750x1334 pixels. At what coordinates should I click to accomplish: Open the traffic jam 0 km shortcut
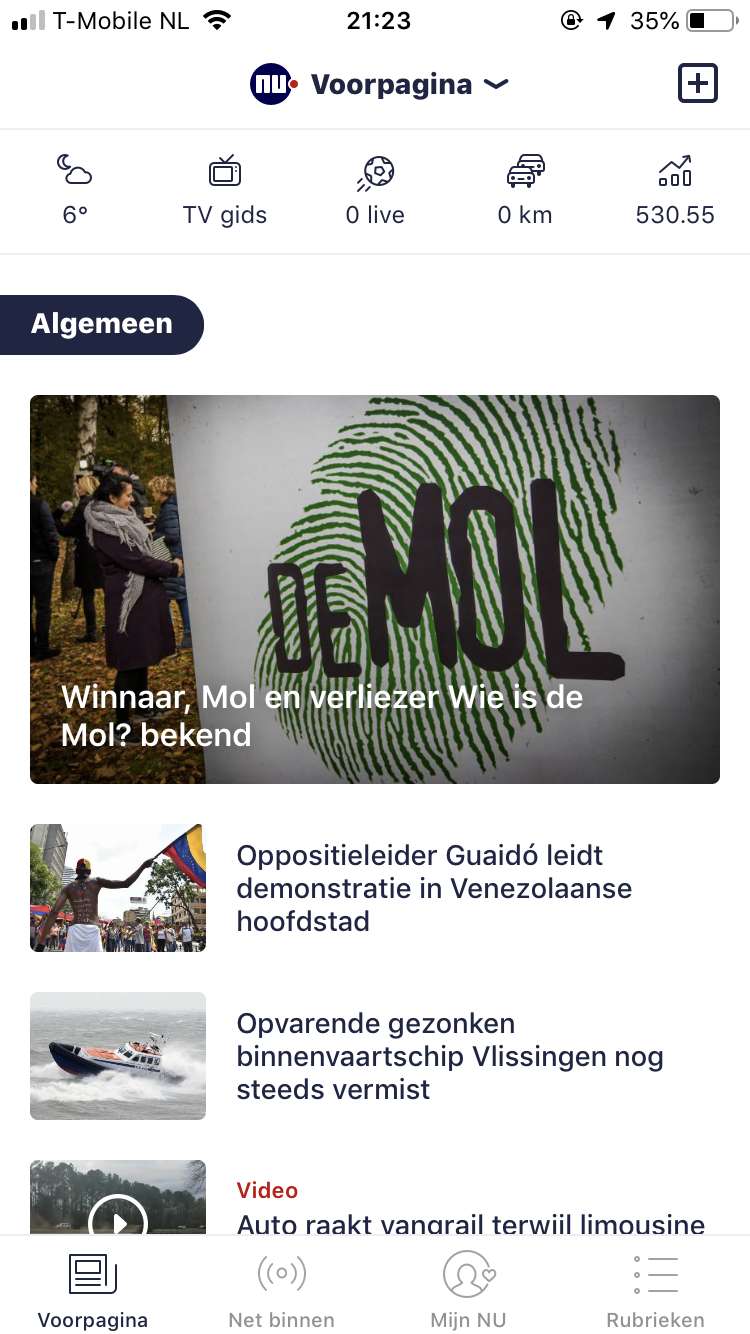pos(525,190)
